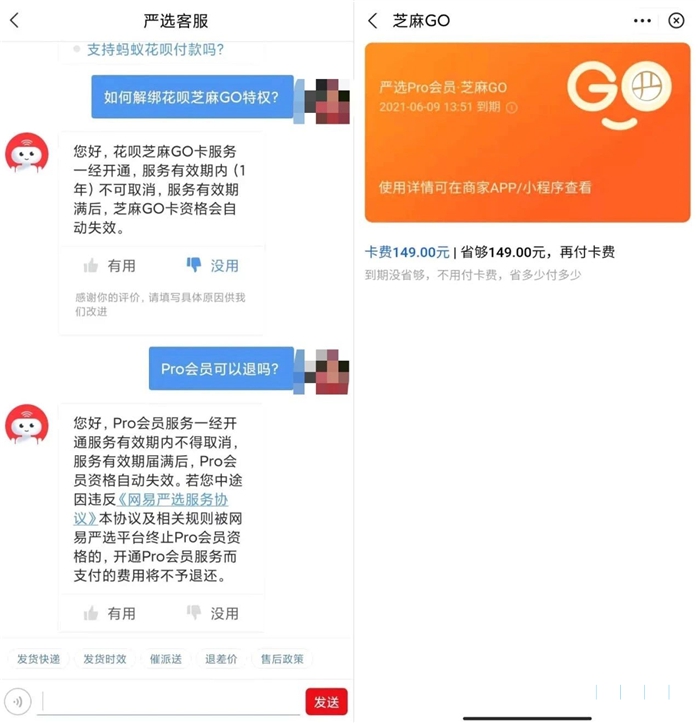The image size is (700, 723).
Task: Focus the message text field
Action: pyautogui.click(x=168, y=701)
